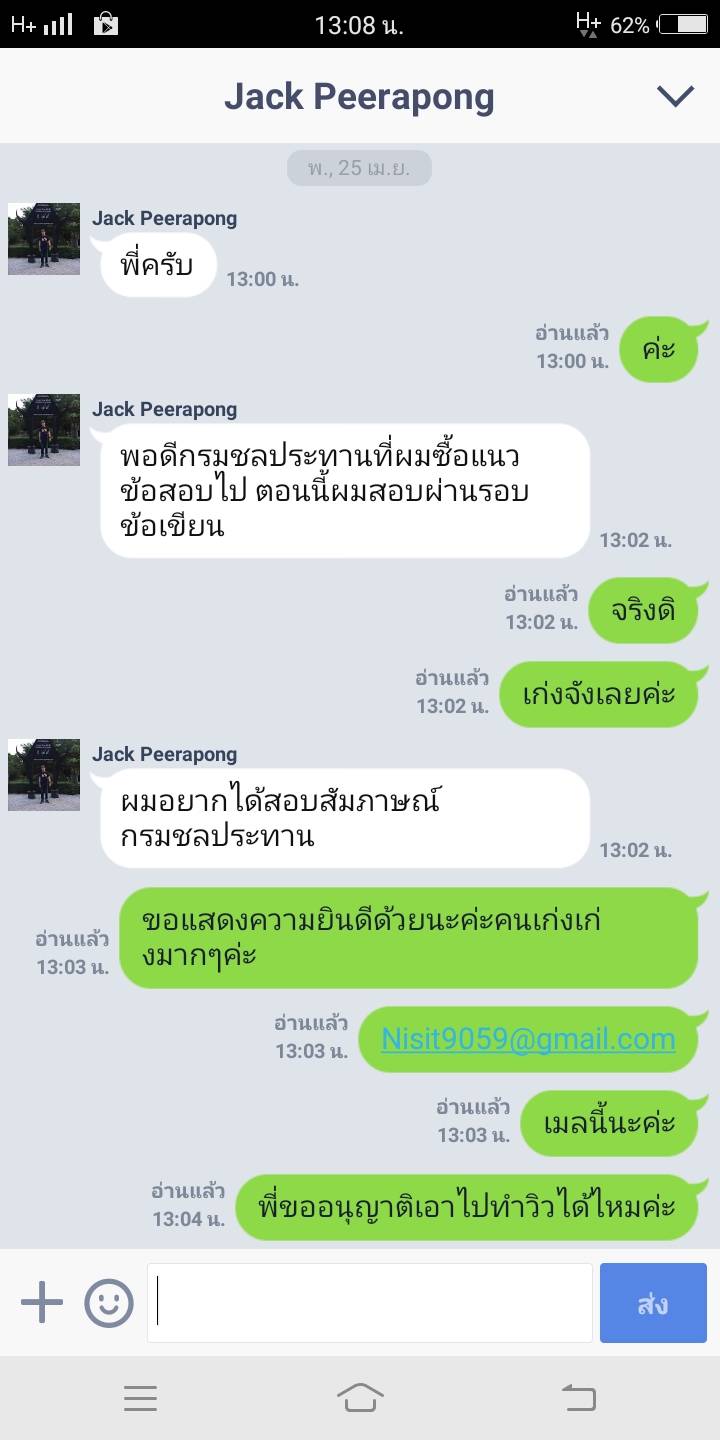Image resolution: width=720 pixels, height=1440 pixels.
Task: Open the system menu navigation button
Action: 141,1397
